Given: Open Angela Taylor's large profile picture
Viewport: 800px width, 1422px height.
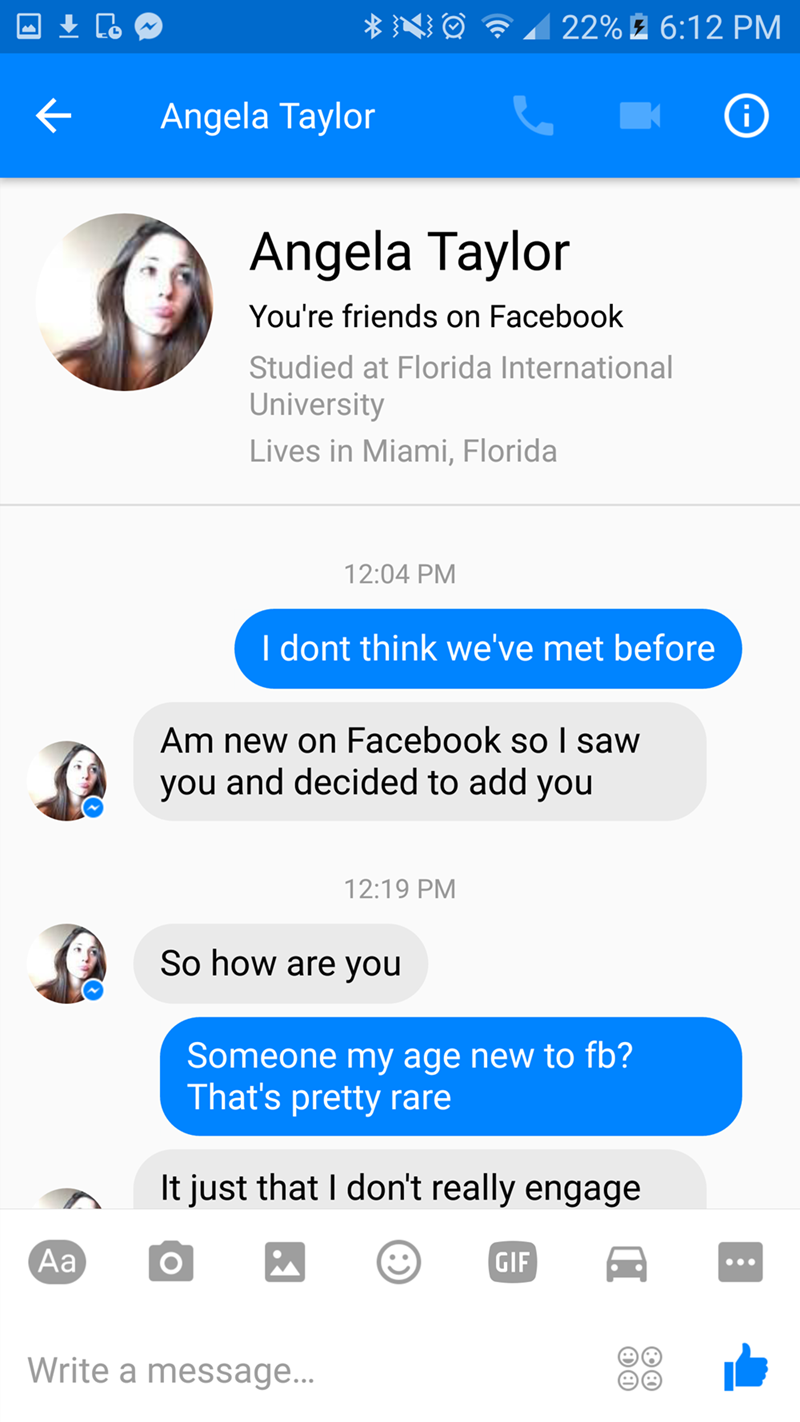Looking at the screenshot, I should click(x=124, y=301).
